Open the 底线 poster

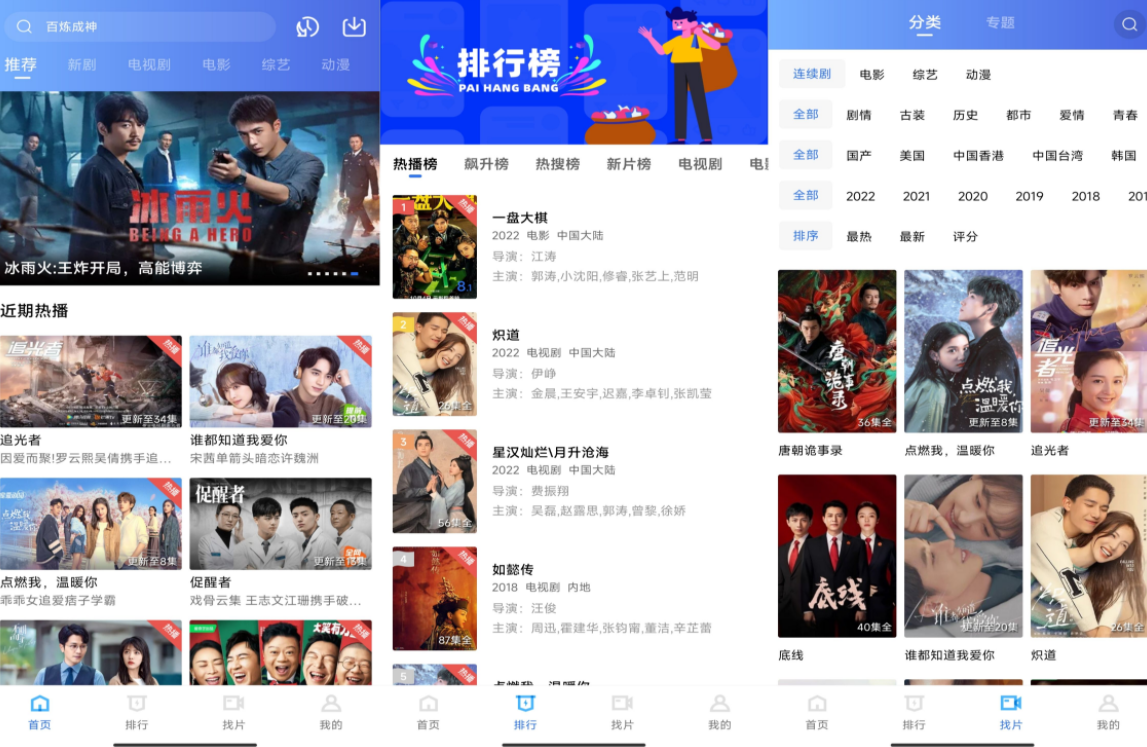coord(837,555)
